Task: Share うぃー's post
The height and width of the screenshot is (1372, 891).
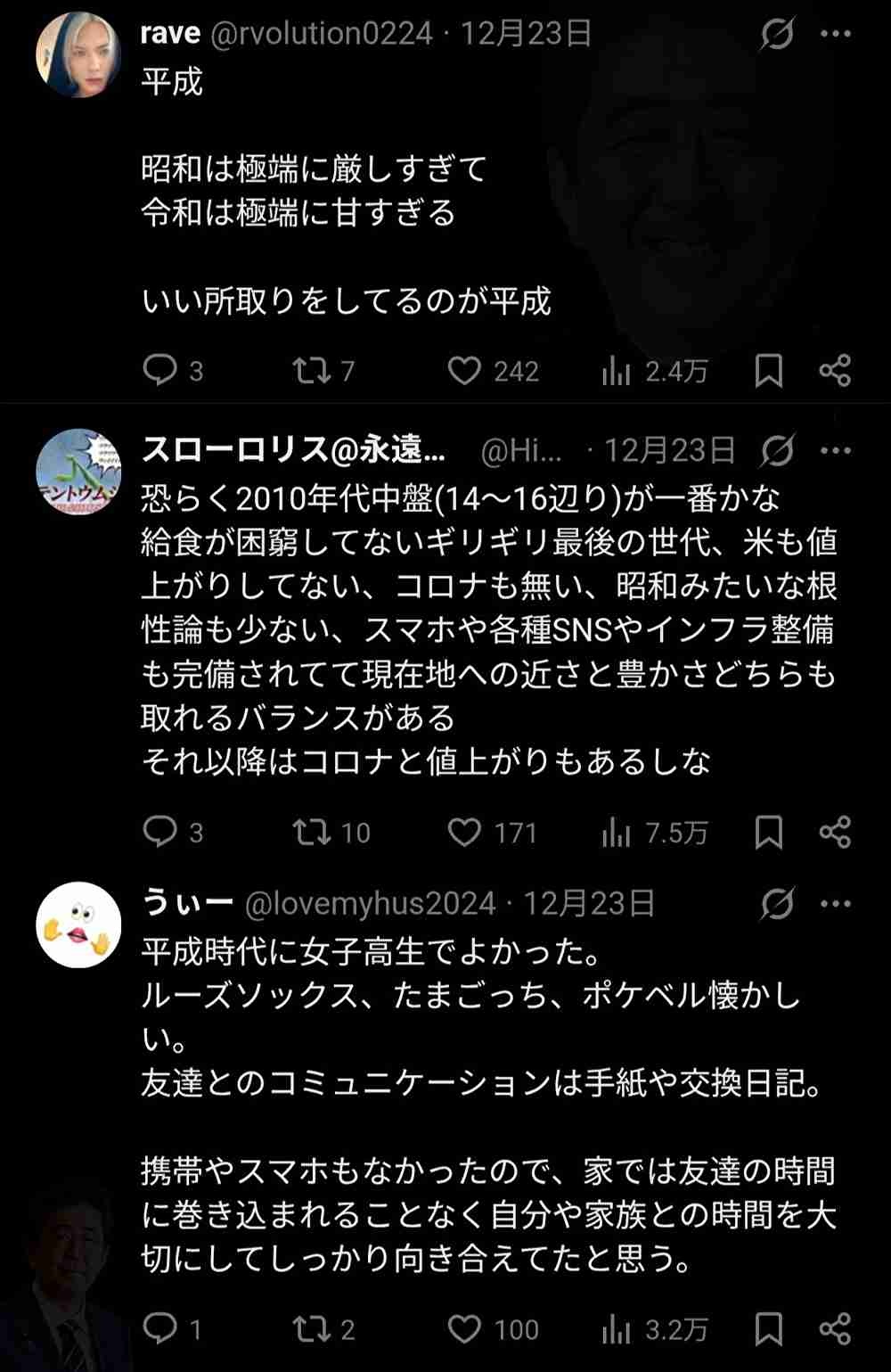Action: point(835,1329)
